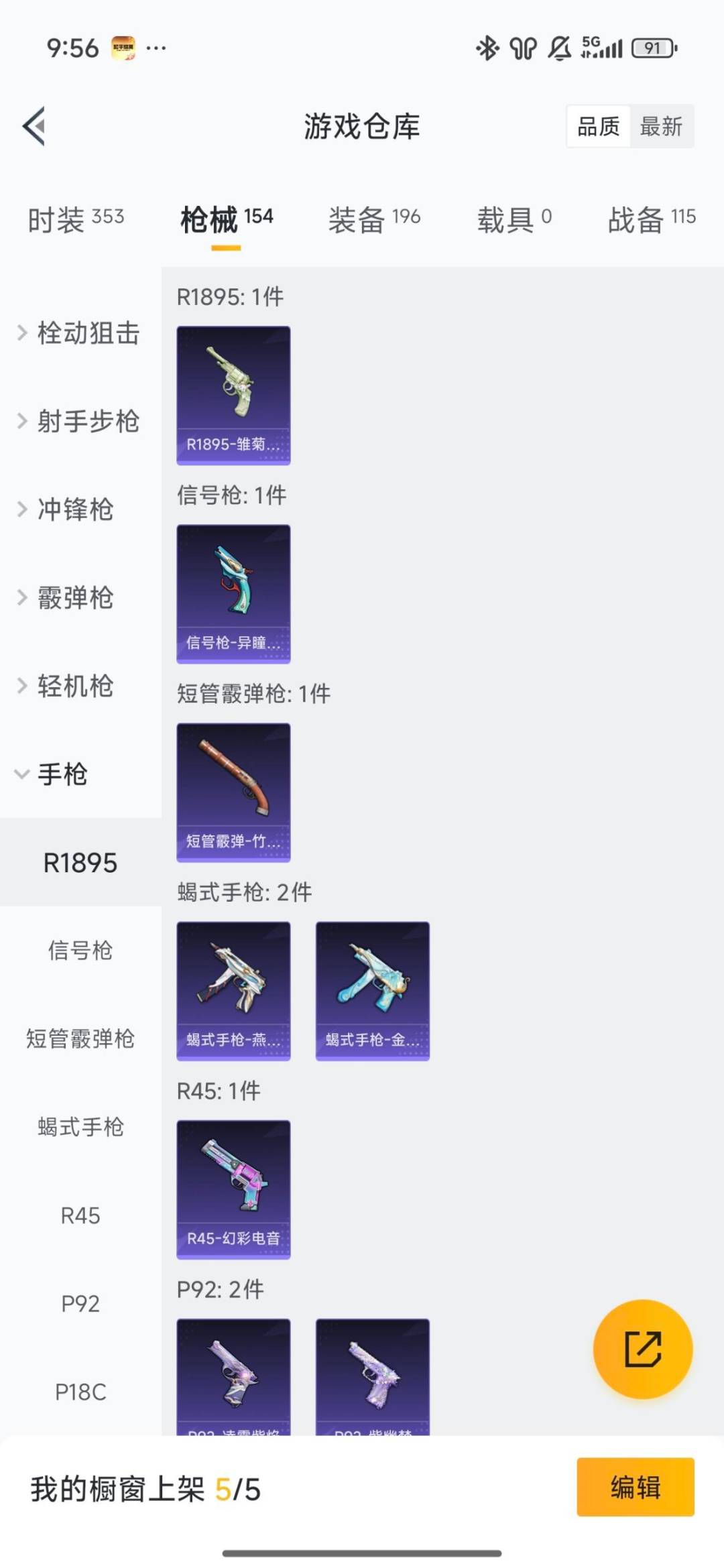The height and width of the screenshot is (1568, 724).
Task: Select P18C in the weapon sidebar
Action: (x=82, y=1392)
